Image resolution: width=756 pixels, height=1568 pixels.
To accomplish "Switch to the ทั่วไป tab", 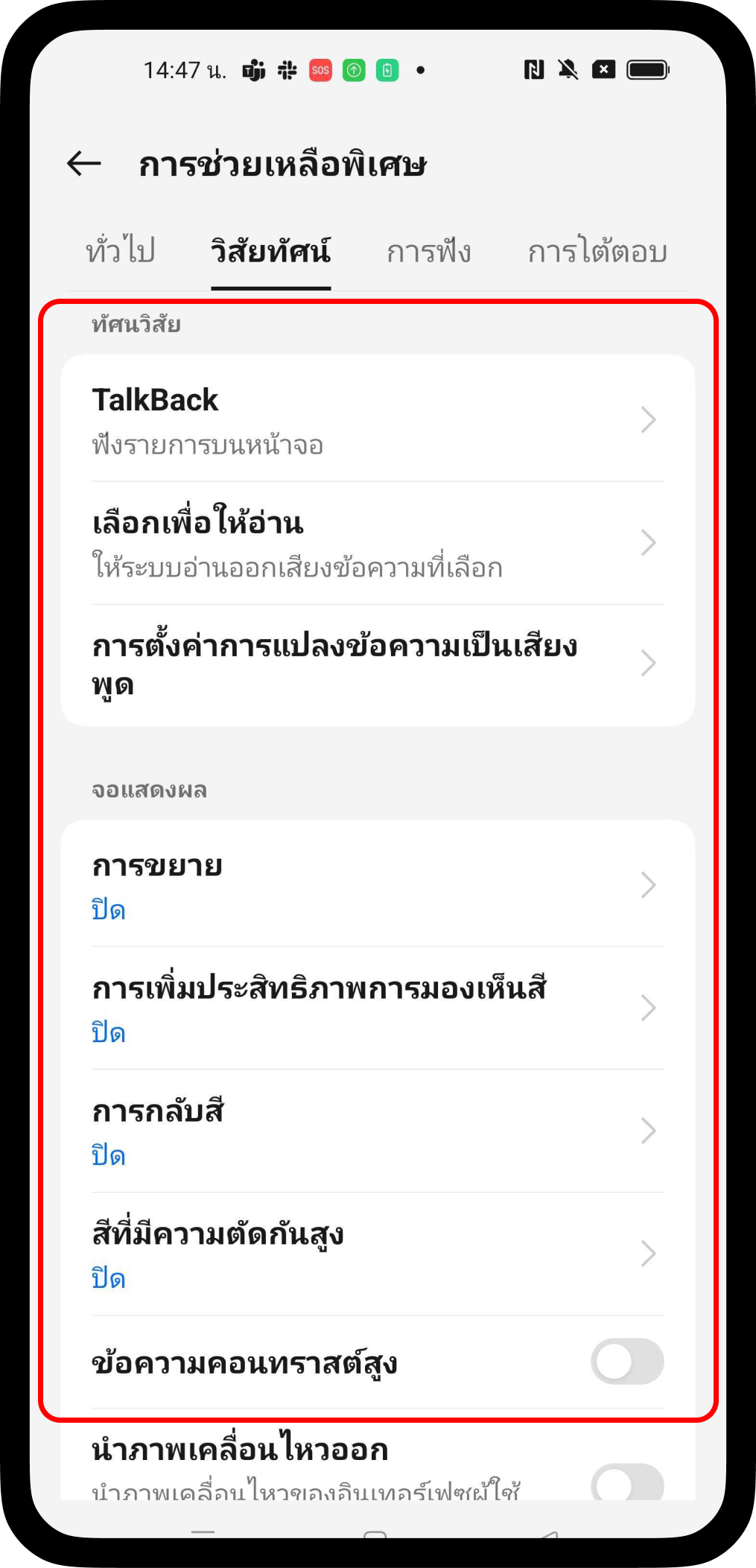I will (x=120, y=252).
